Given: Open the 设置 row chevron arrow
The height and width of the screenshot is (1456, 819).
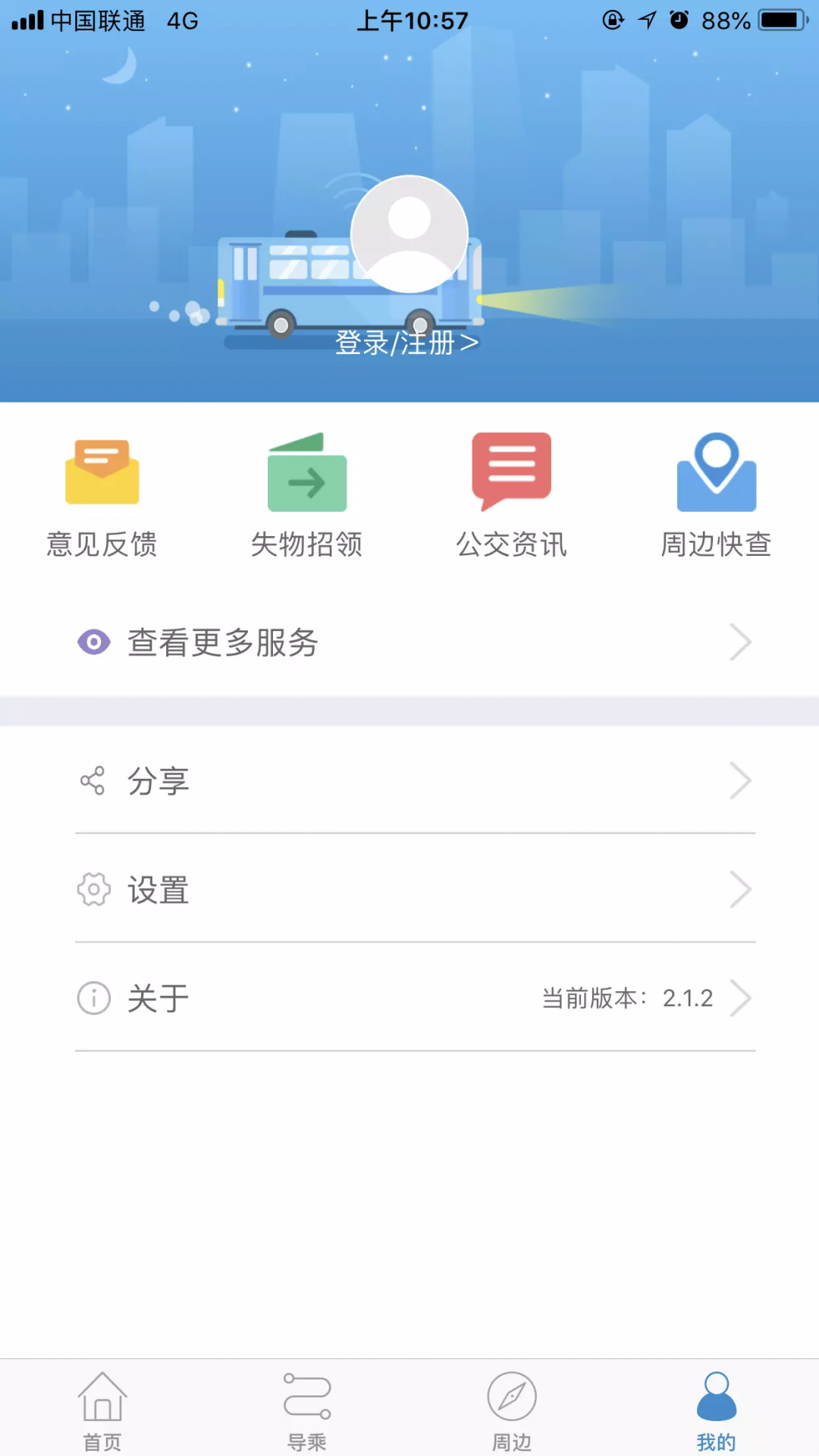Looking at the screenshot, I should (740, 890).
